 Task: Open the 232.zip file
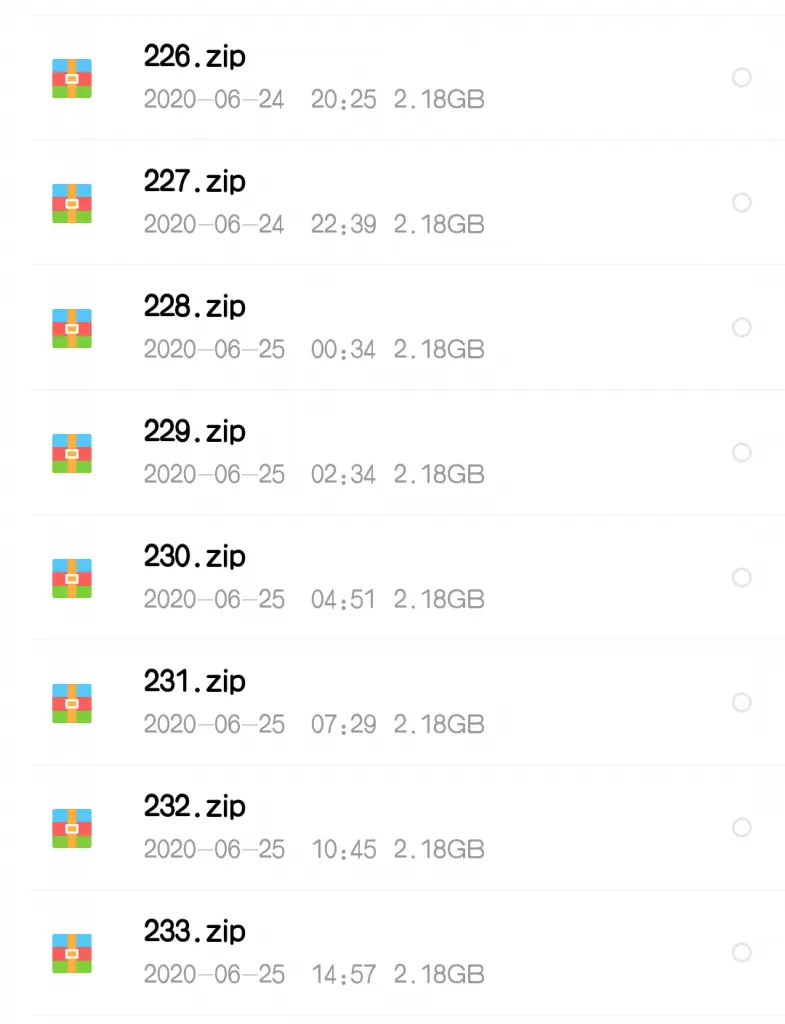pos(195,807)
